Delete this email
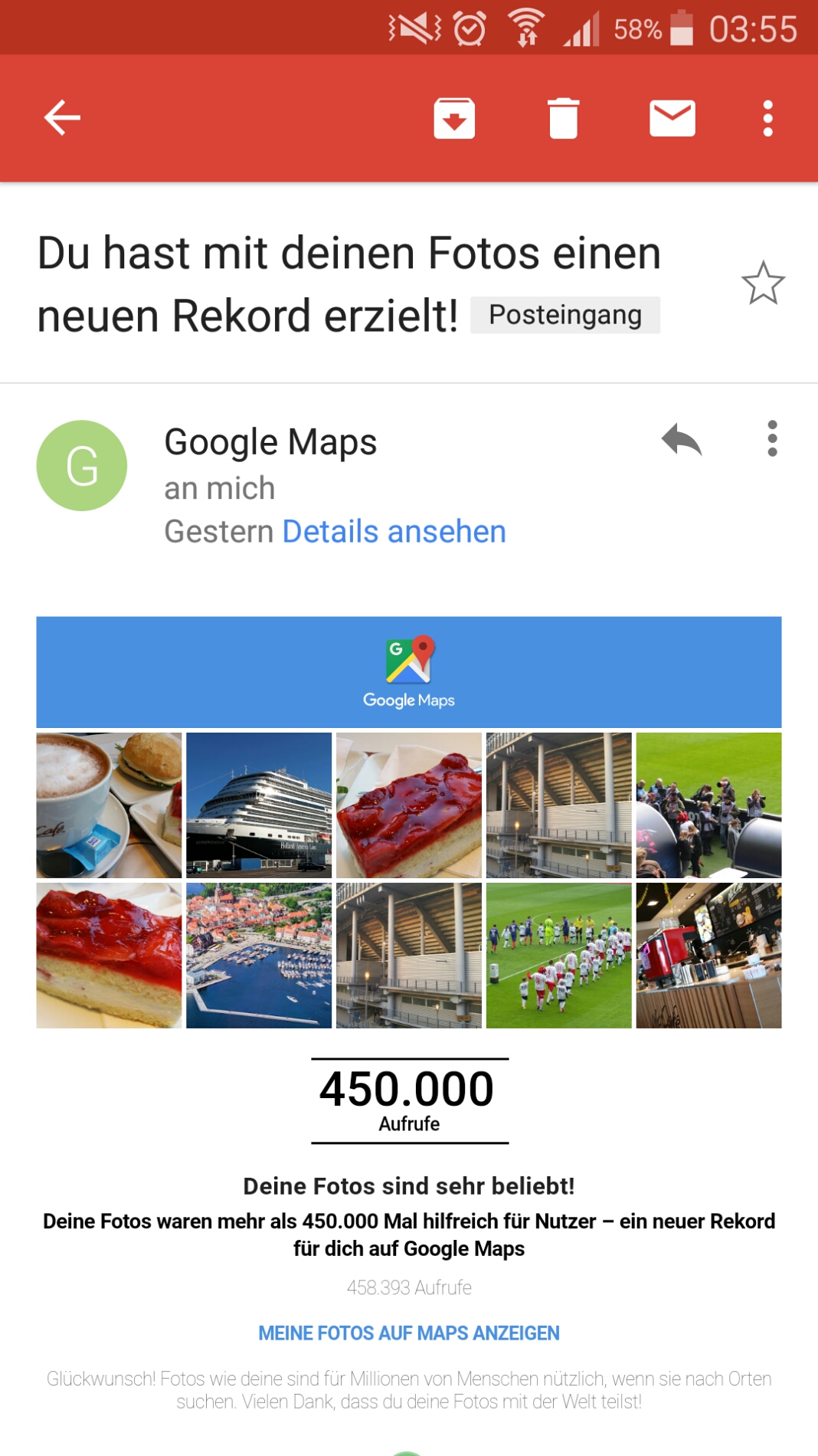 point(563,118)
